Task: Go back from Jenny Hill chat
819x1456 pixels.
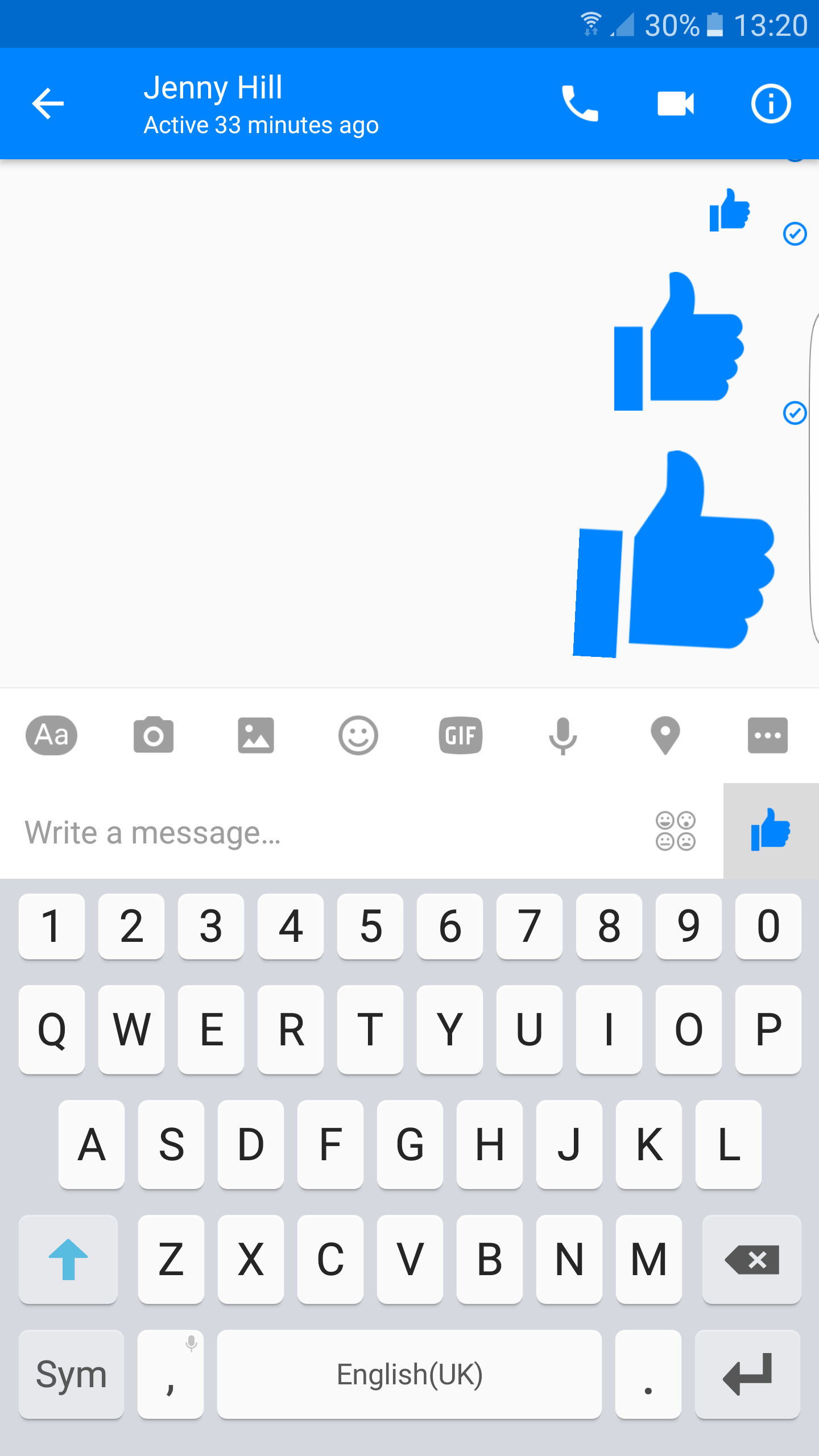Action: pyautogui.click(x=48, y=104)
